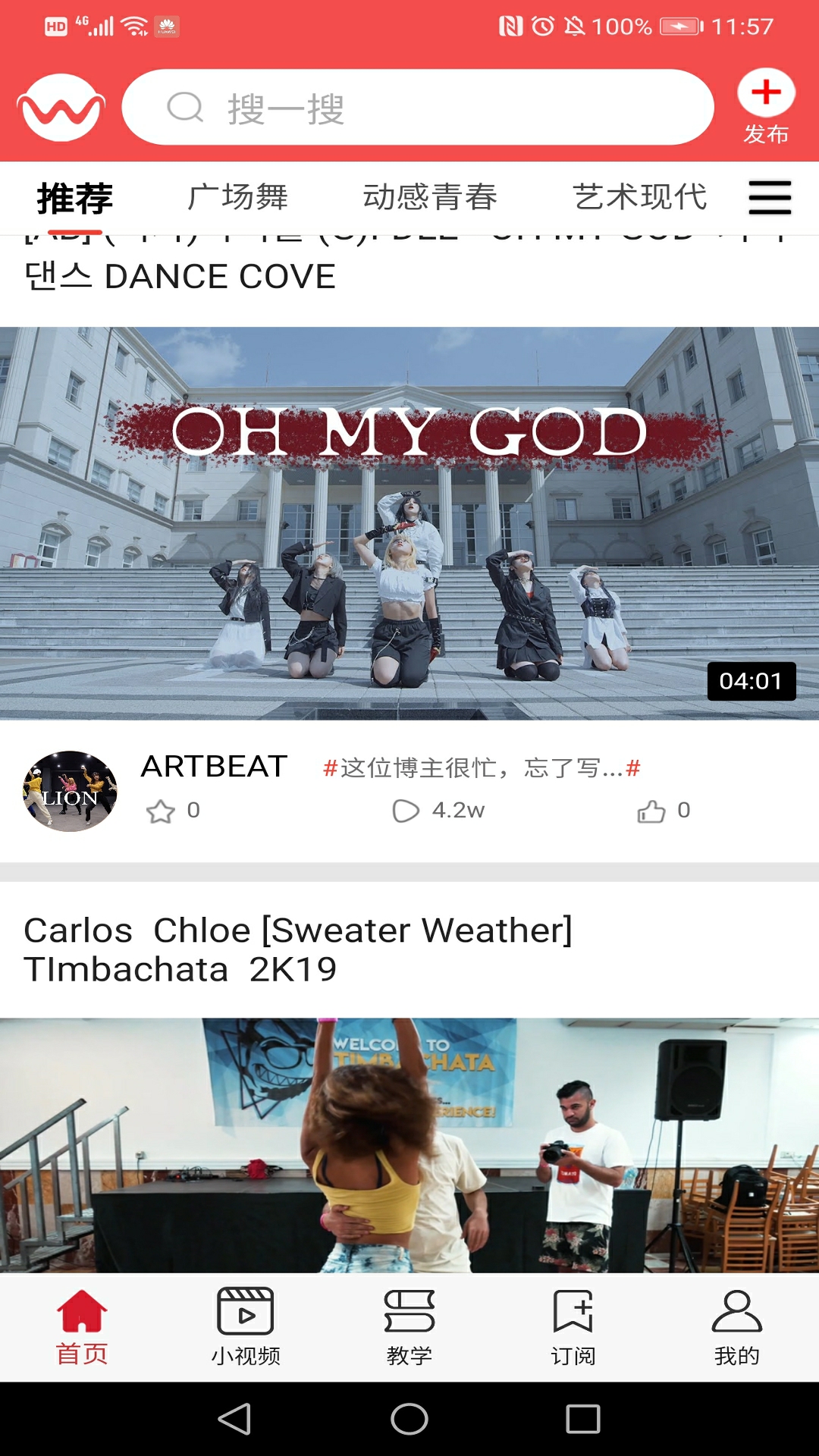This screenshot has height=1456, width=819.
Task: Switch to the 广场舞 tab
Action: tap(237, 197)
